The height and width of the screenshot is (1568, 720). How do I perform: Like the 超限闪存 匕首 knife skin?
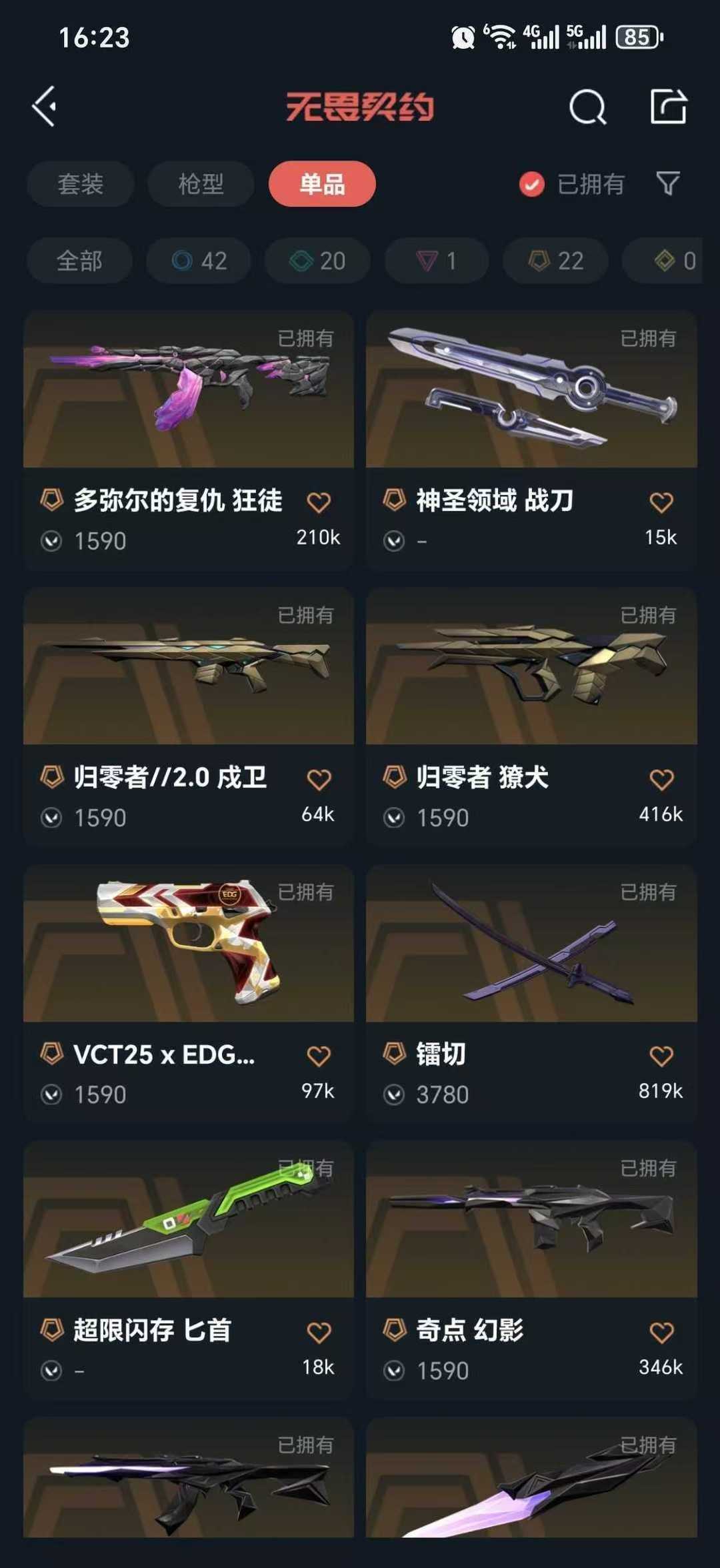(319, 1333)
